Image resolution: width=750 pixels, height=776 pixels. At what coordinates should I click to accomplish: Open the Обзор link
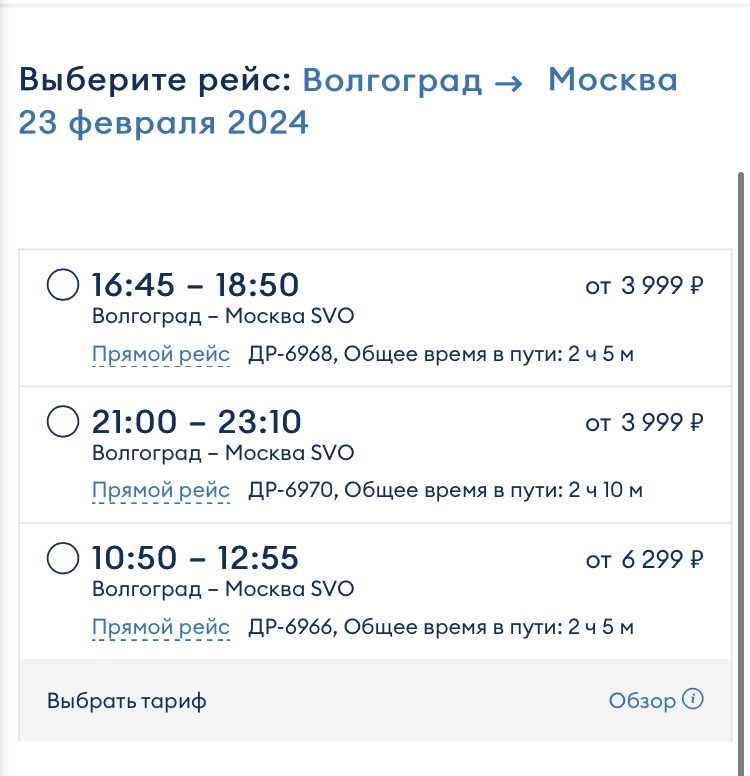(642, 701)
